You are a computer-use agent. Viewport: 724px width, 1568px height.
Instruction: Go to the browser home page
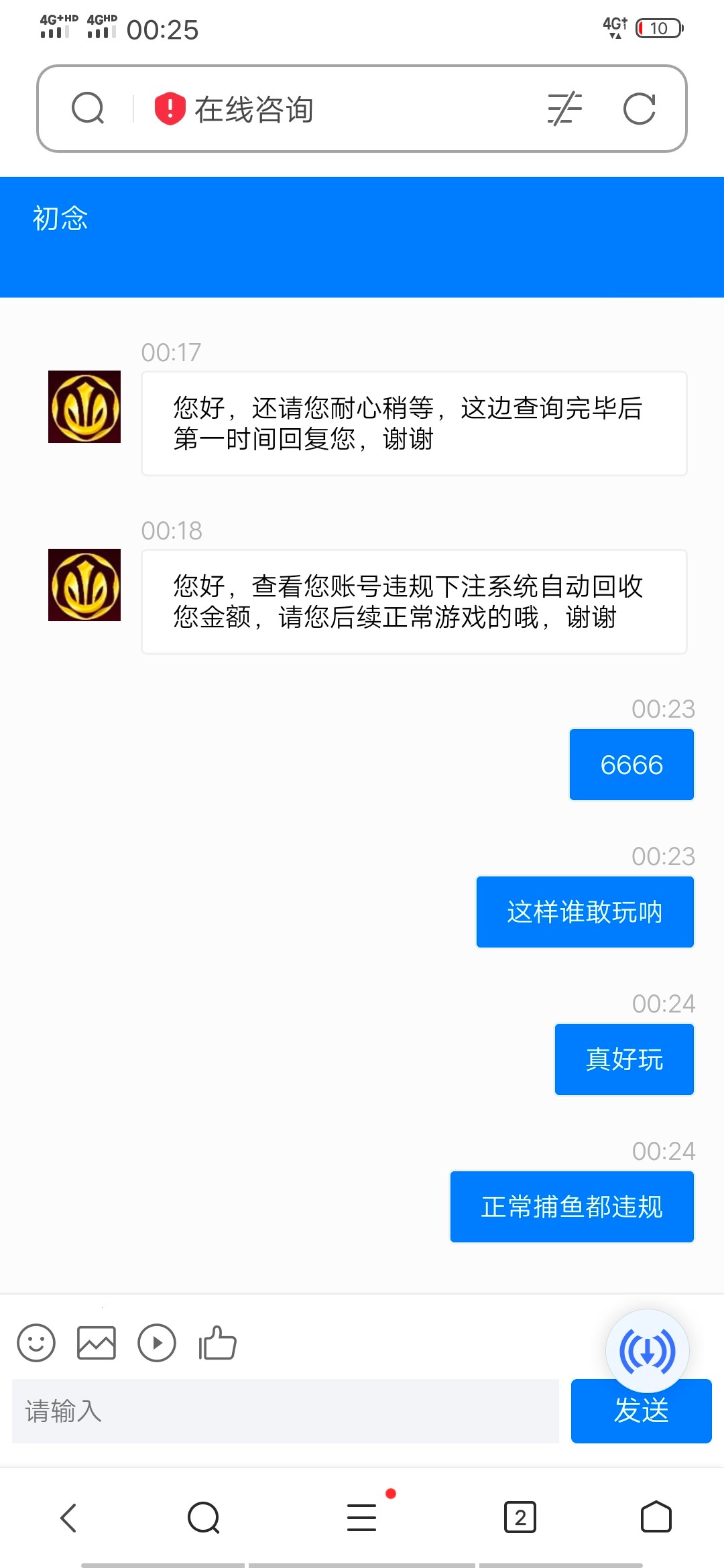pyautogui.click(x=656, y=1518)
